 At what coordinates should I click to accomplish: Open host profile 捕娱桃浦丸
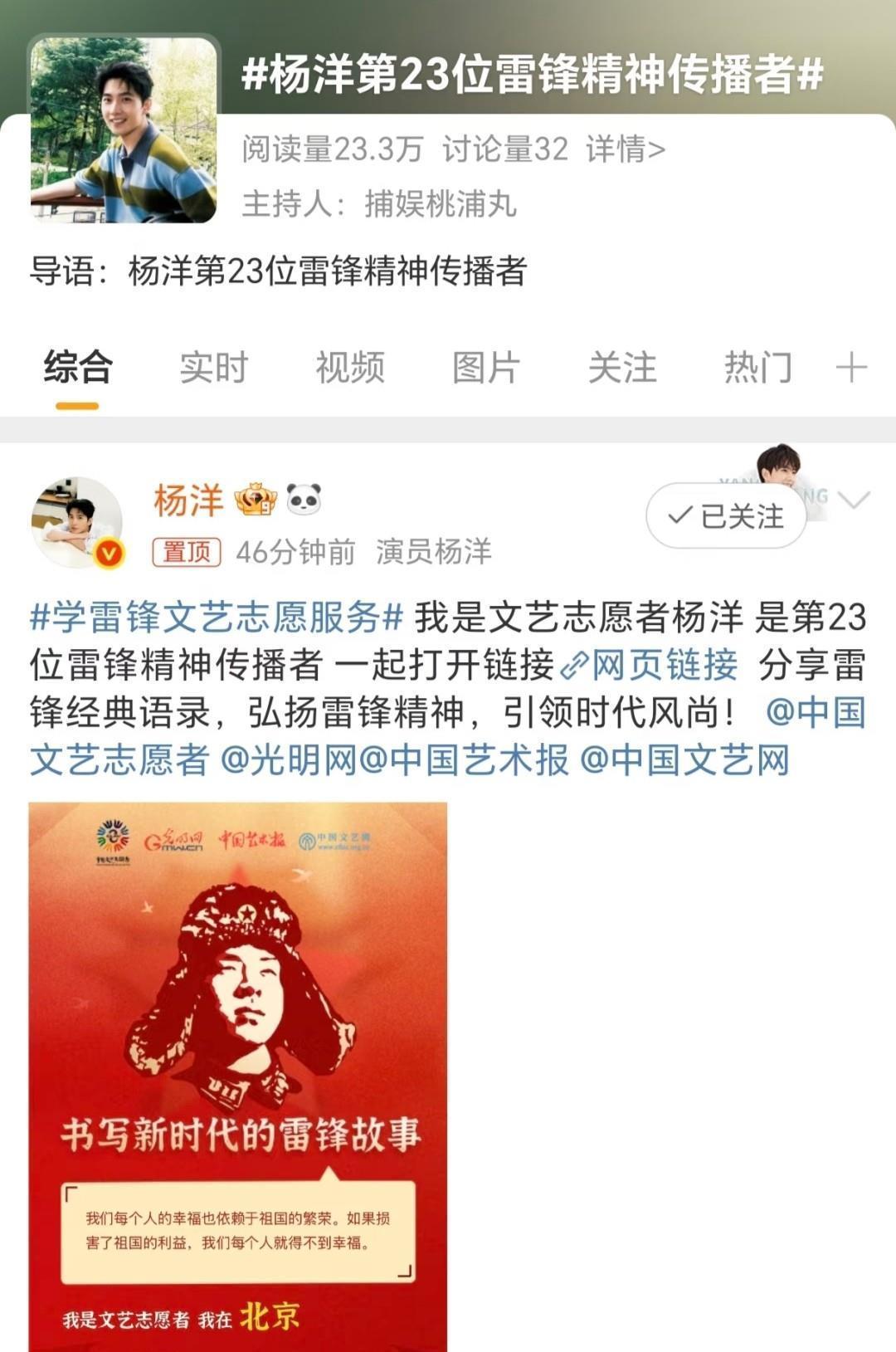point(440,204)
